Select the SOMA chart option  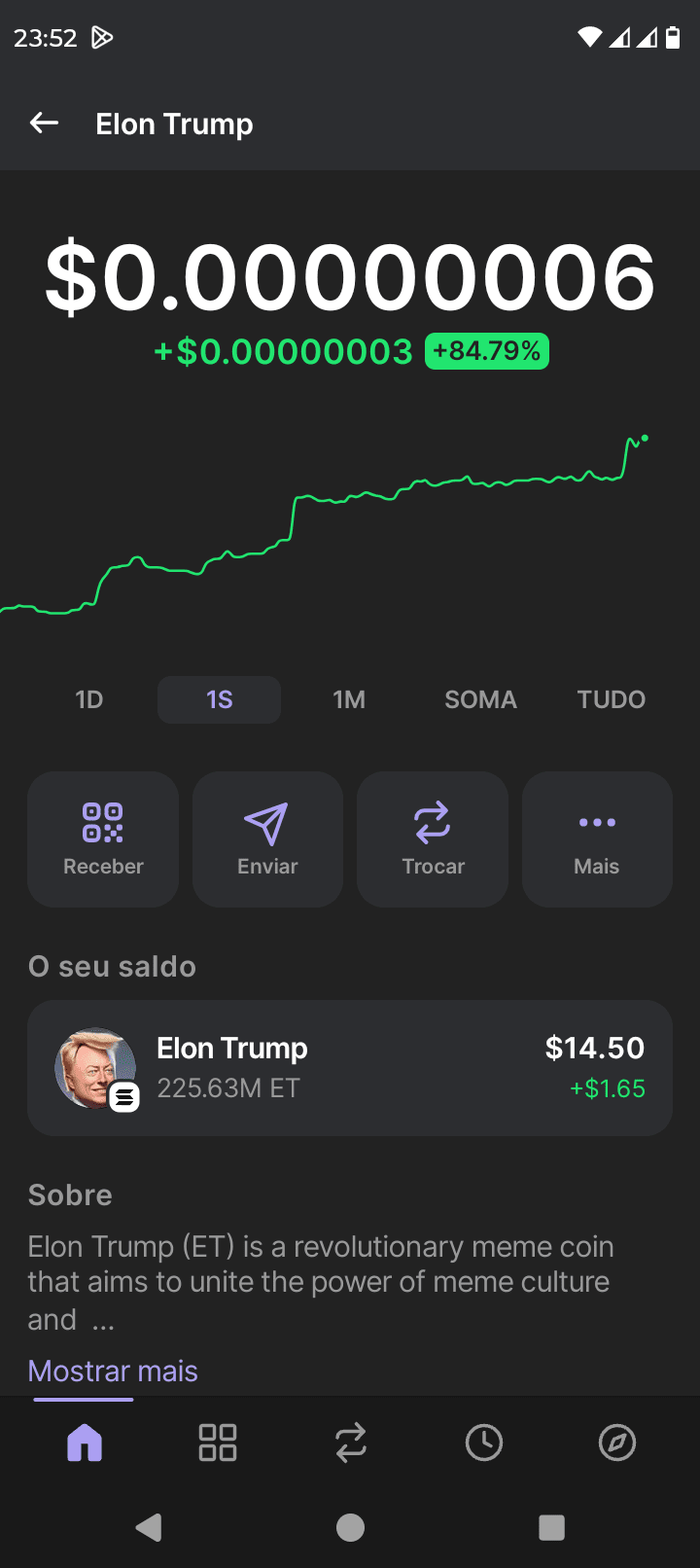(x=480, y=699)
